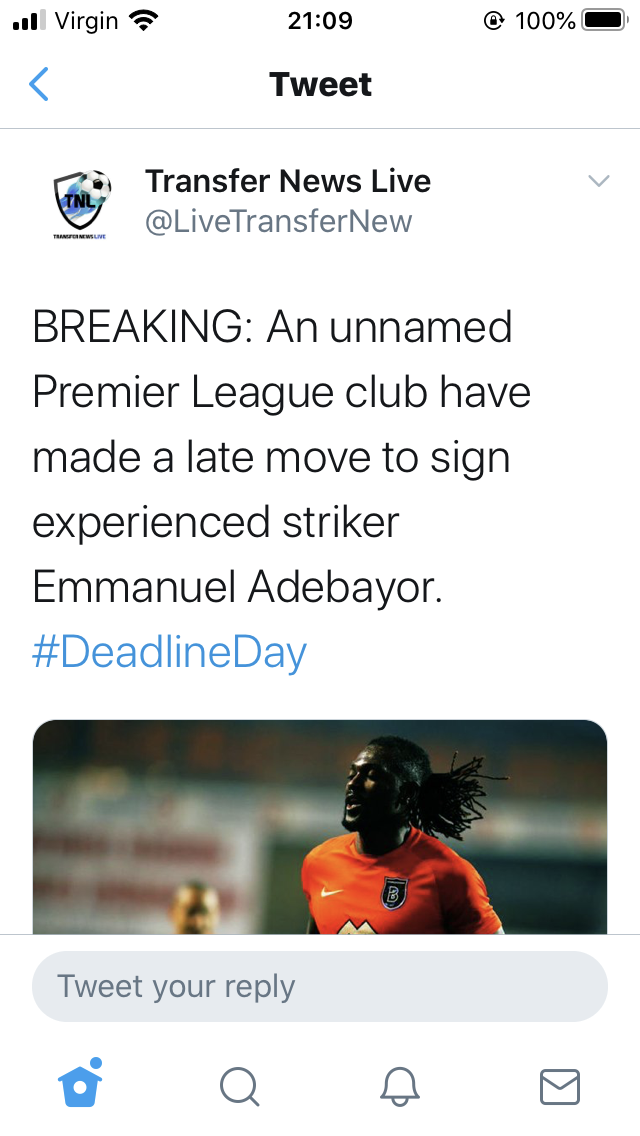View the attached Adebayor photo
The height and width of the screenshot is (1136, 640).
(x=320, y=826)
